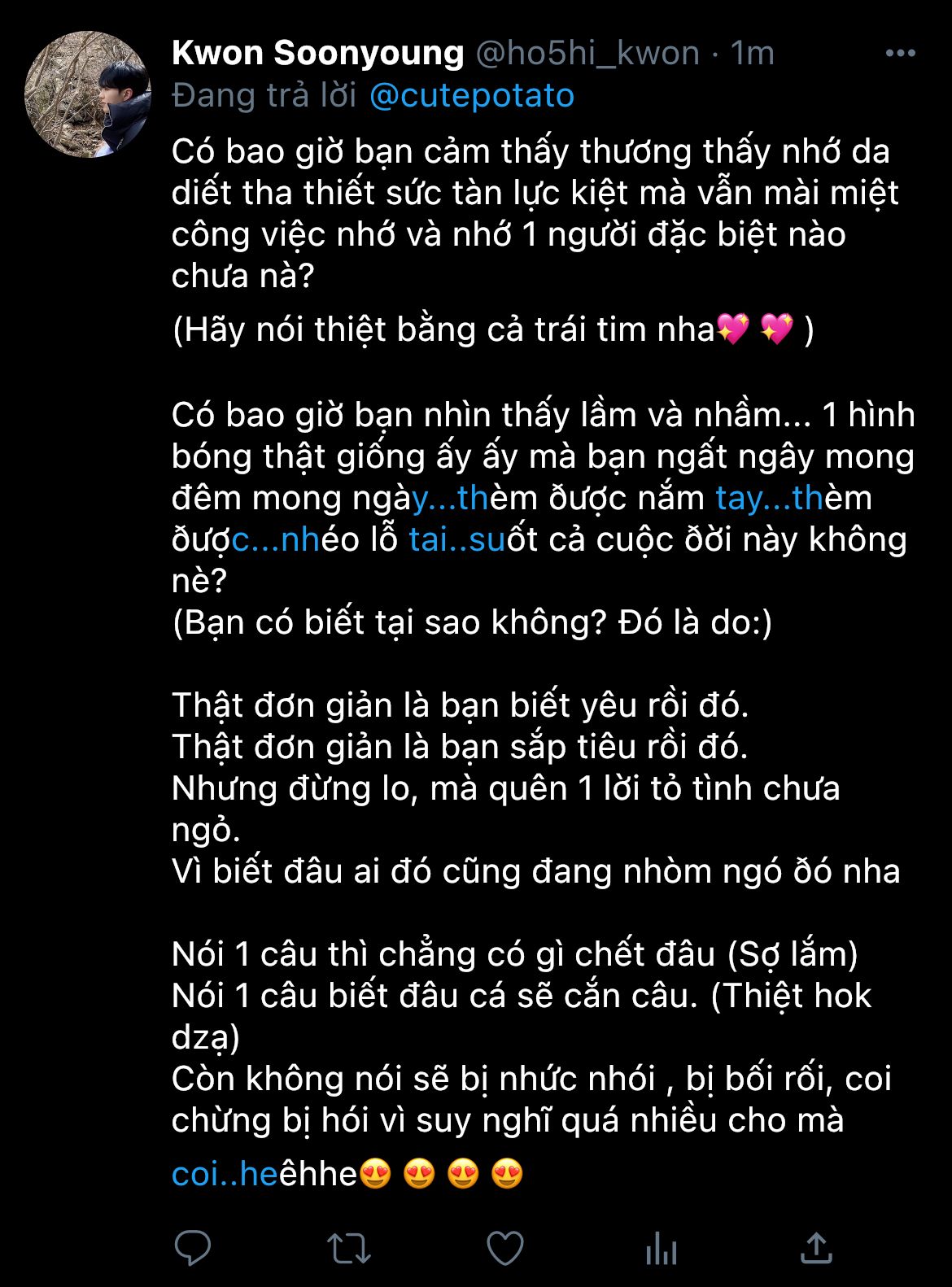Viewport: 952px width, 1287px height.
Task: Open the blue tai..su link
Action: click(x=457, y=539)
